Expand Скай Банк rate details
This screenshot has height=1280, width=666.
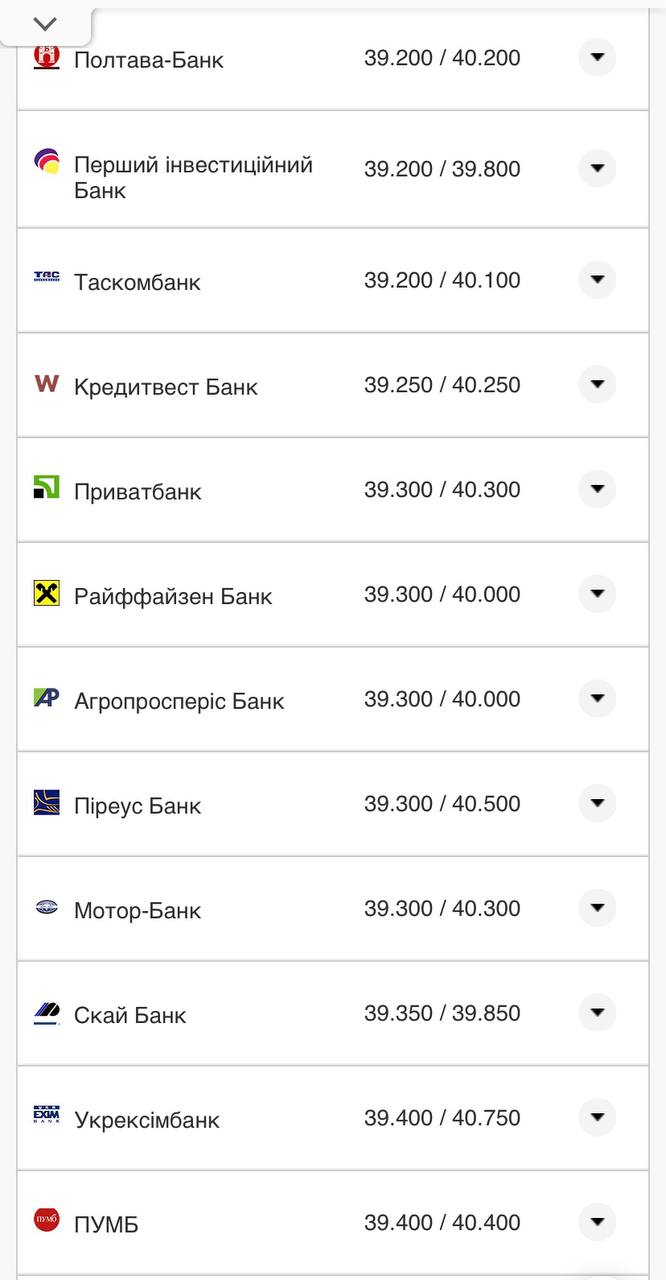597,1013
